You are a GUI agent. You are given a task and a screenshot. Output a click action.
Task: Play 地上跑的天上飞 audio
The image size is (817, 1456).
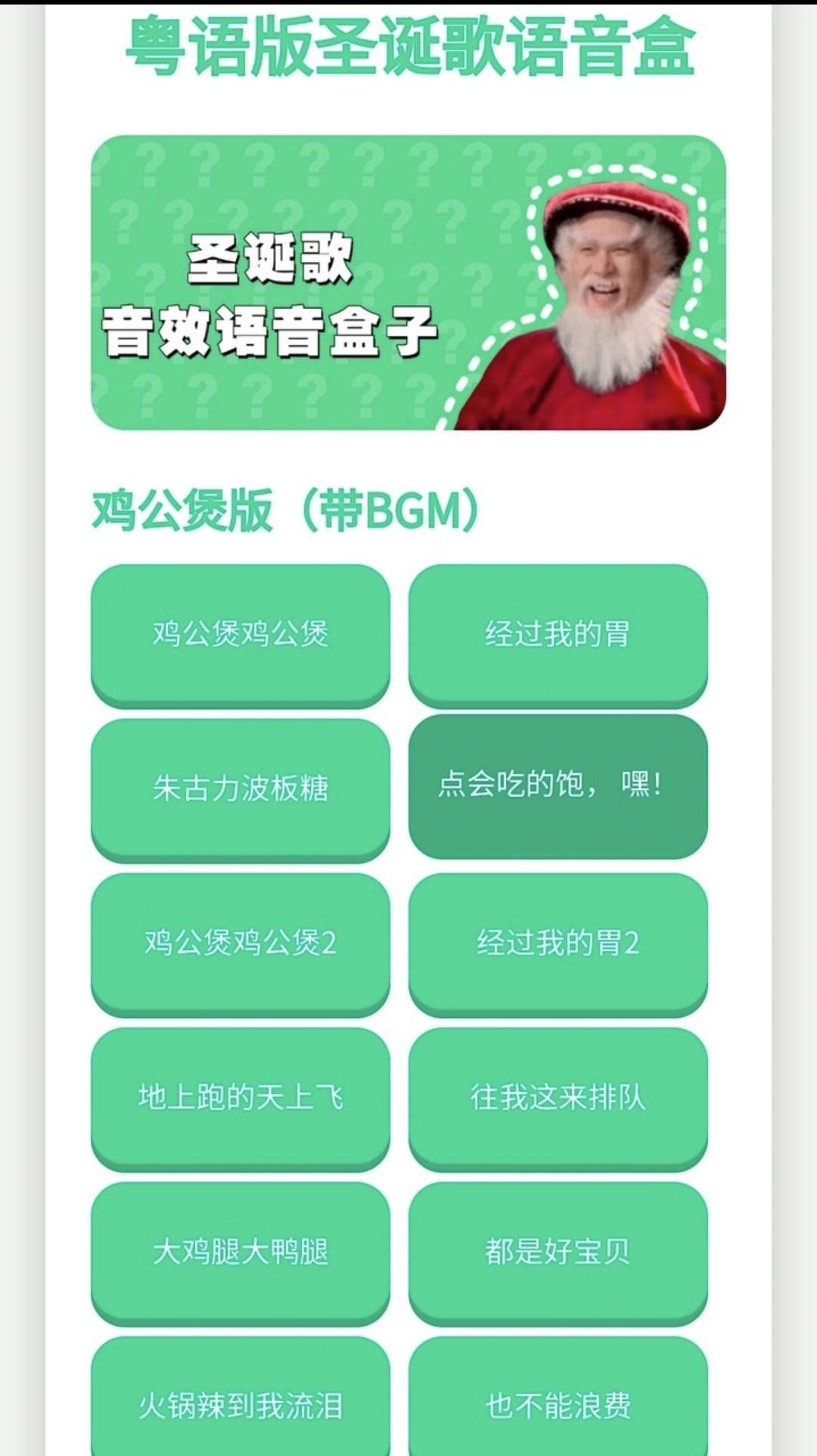241,1097
